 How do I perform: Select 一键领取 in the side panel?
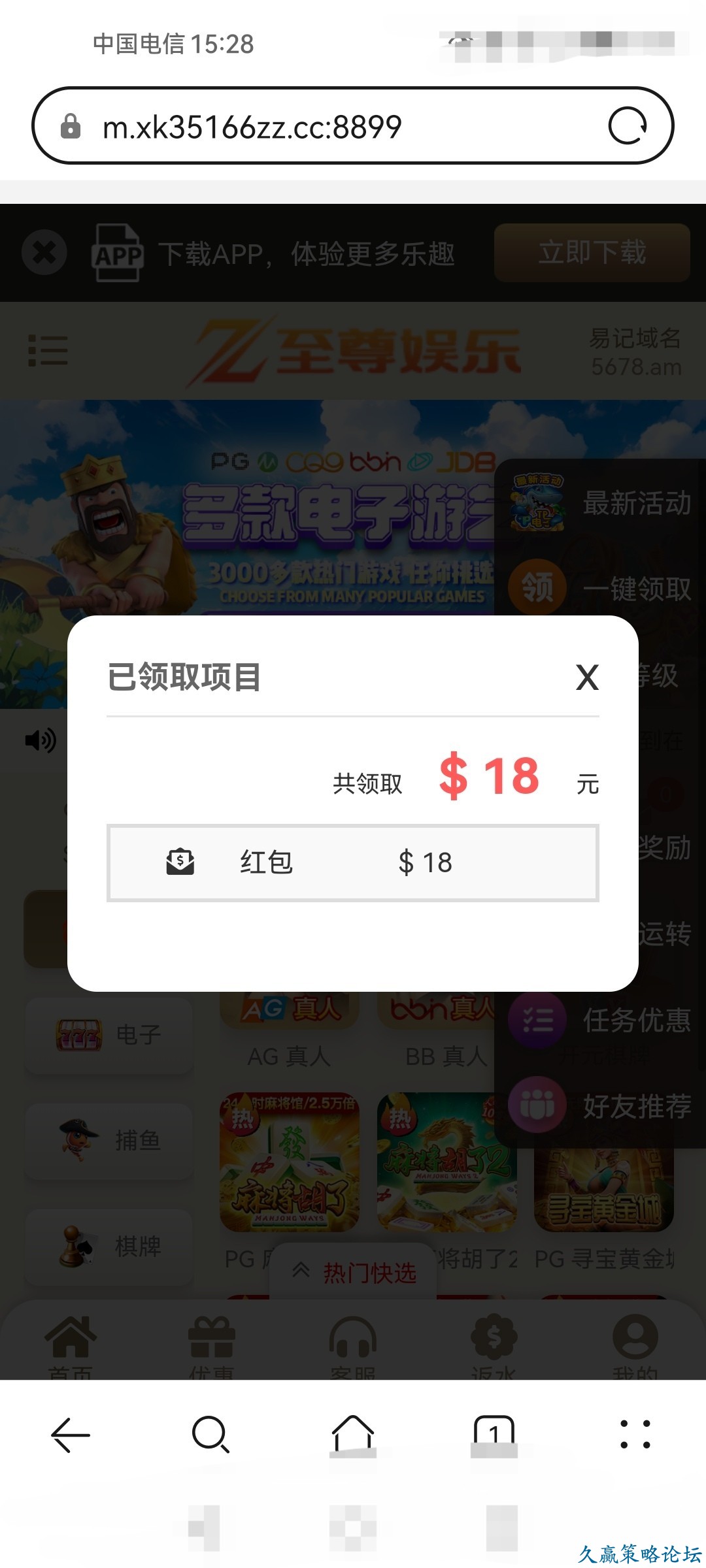coord(601,588)
